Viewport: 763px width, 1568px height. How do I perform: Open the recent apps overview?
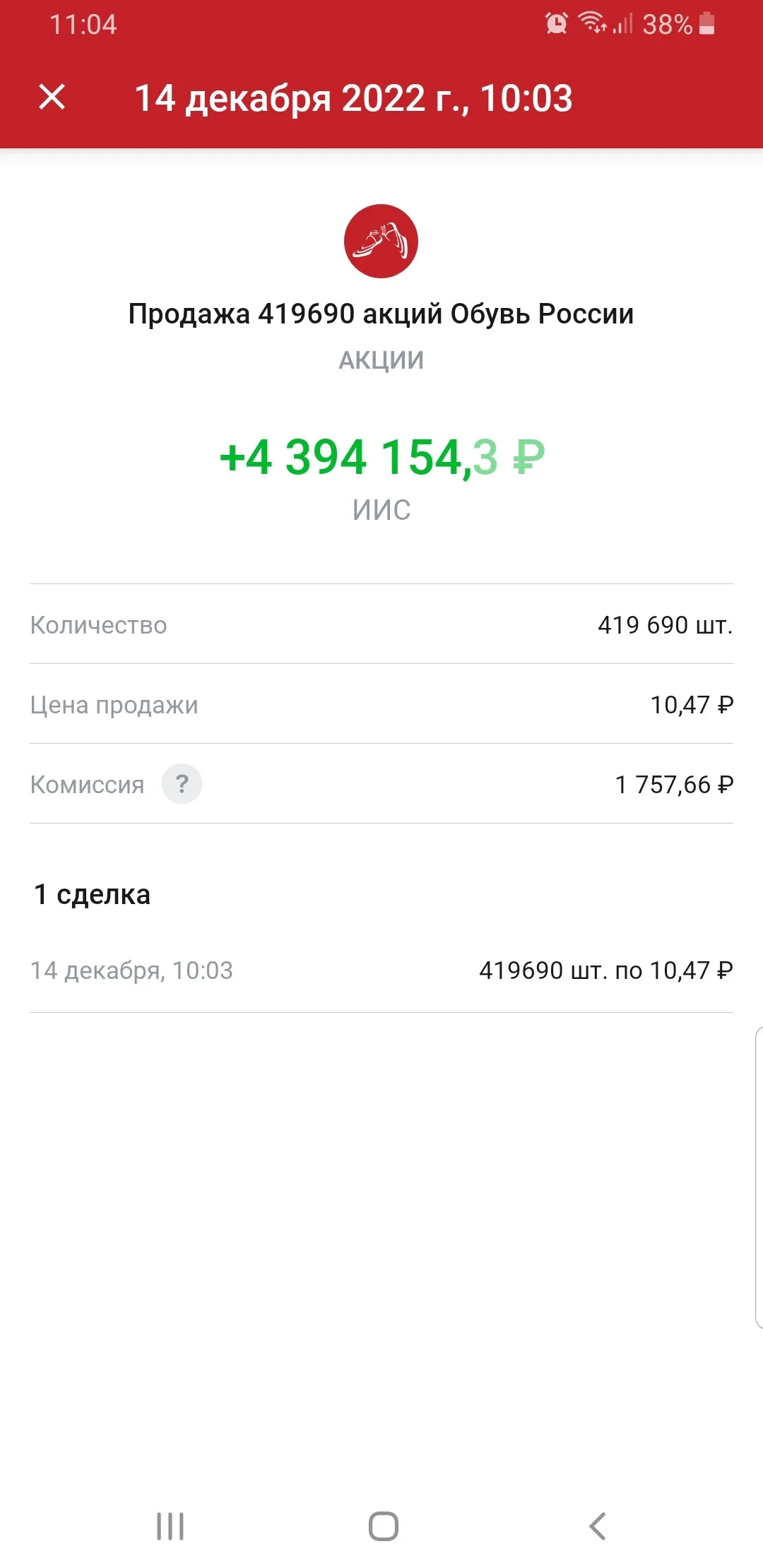(170, 1526)
